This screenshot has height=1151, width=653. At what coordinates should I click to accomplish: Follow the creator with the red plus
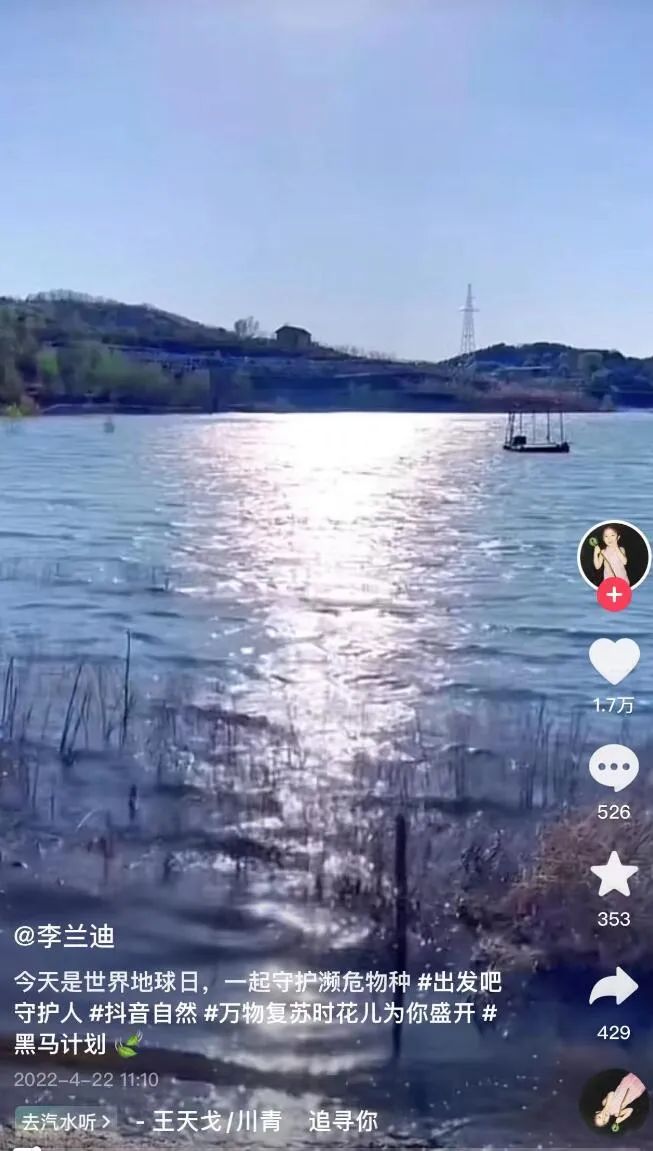614,595
